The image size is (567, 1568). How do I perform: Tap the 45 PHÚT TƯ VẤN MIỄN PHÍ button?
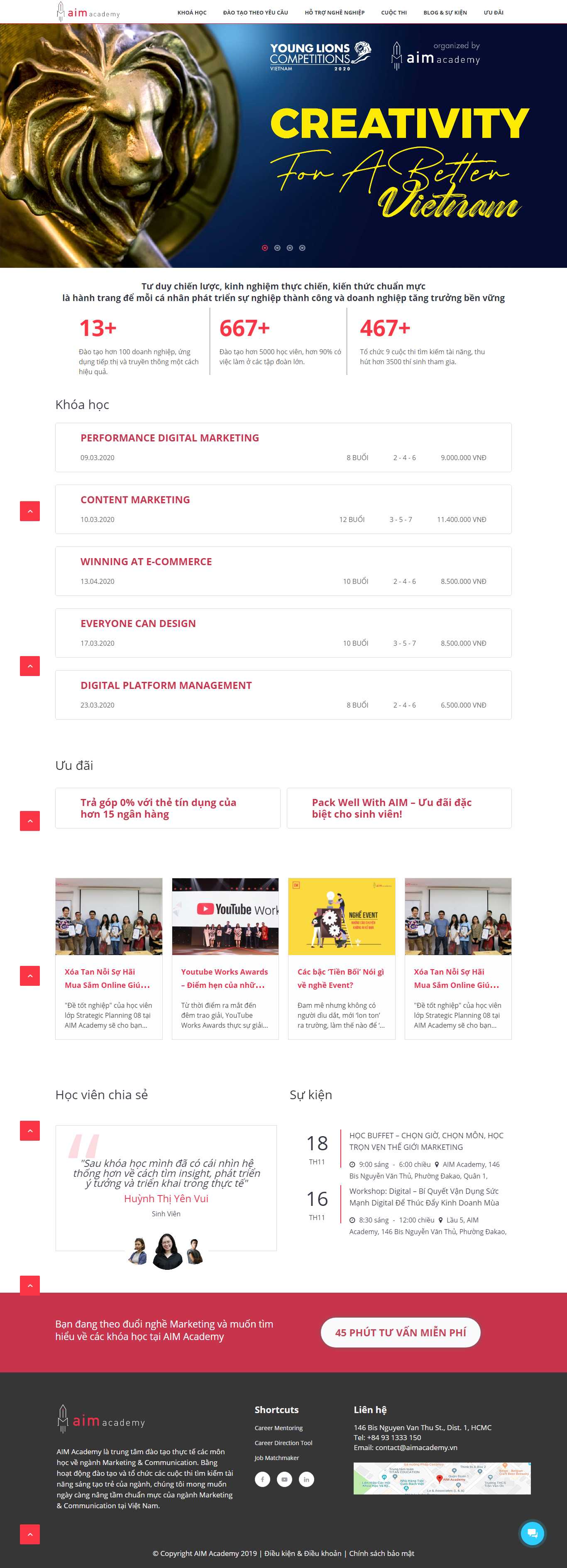pyautogui.click(x=400, y=1333)
